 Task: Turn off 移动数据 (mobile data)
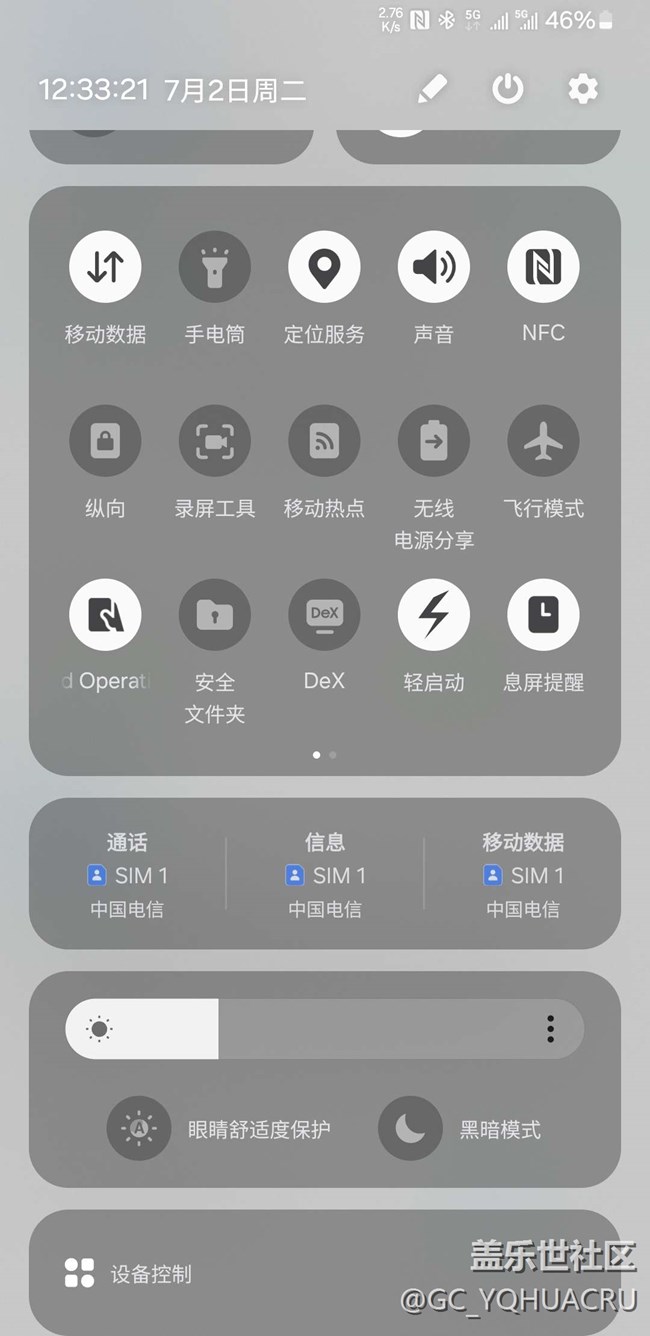click(x=105, y=267)
